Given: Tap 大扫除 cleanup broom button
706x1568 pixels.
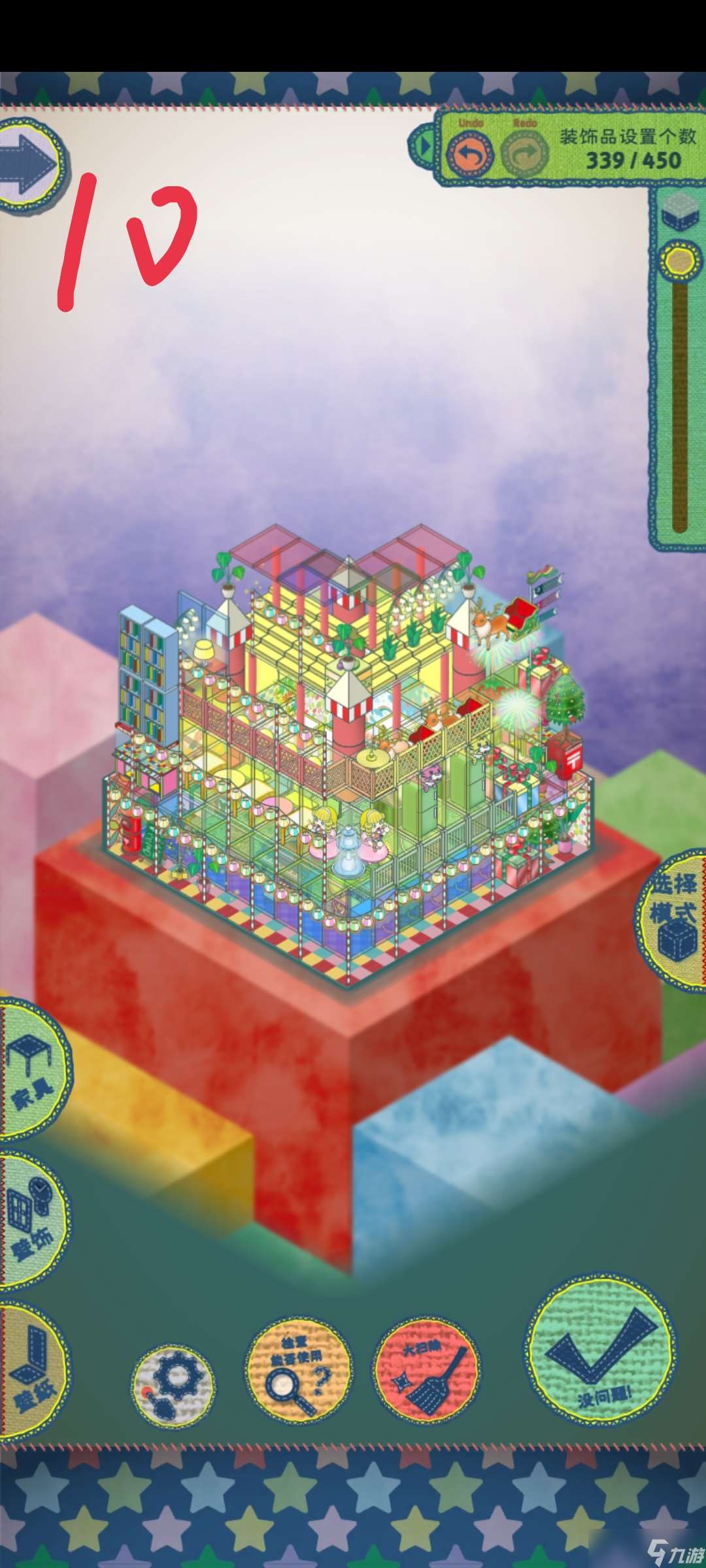Looking at the screenshot, I should click(x=426, y=1369).
